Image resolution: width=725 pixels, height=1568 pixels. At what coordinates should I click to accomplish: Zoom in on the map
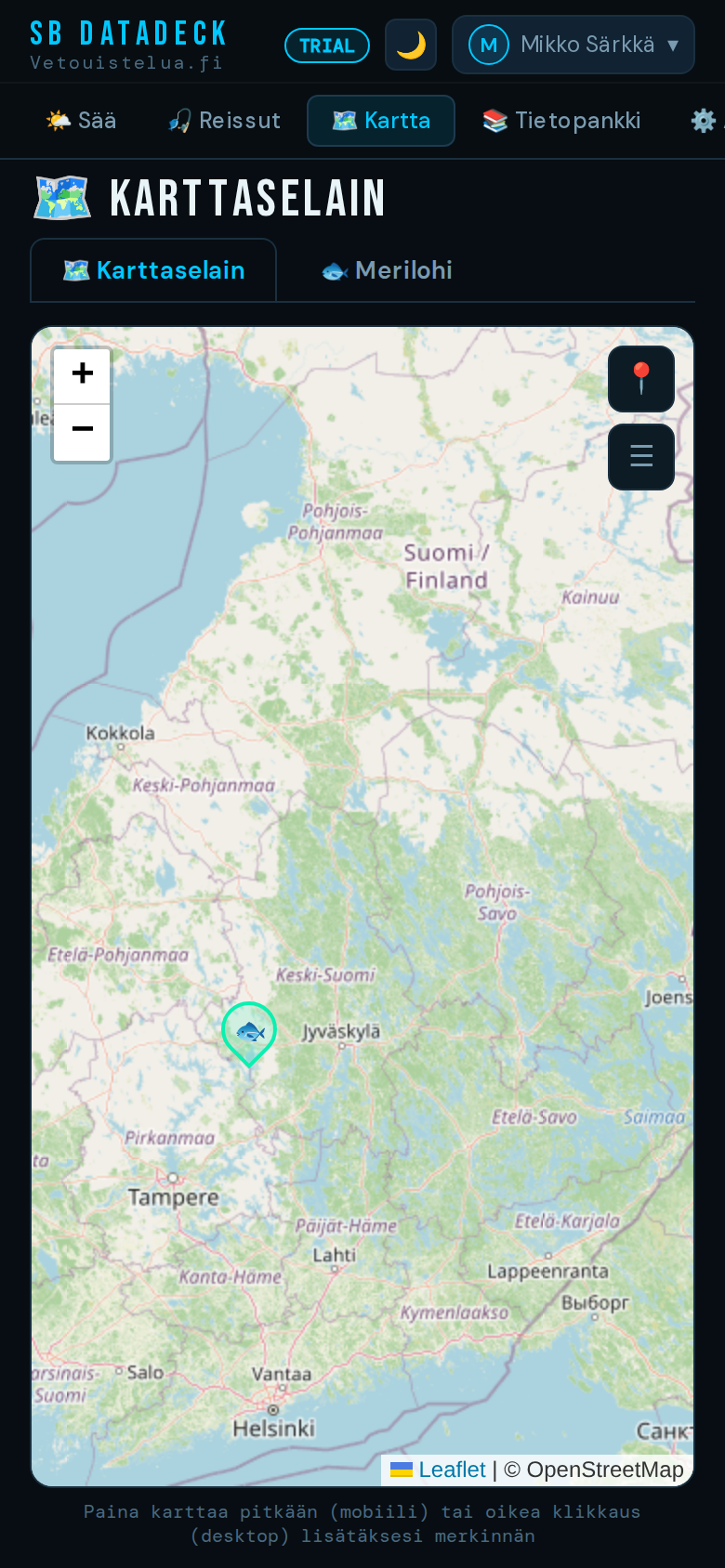coord(83,374)
